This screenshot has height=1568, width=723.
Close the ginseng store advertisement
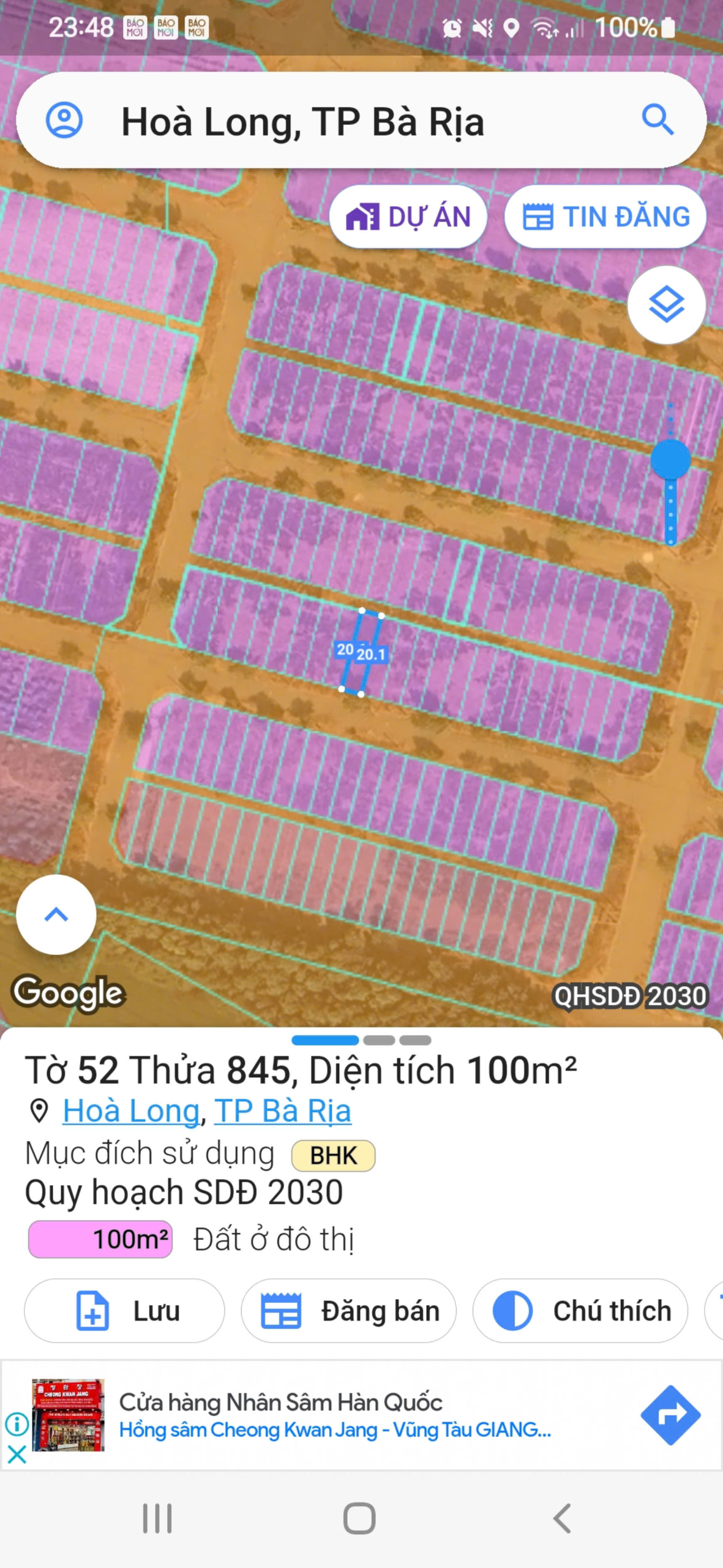point(17,1454)
